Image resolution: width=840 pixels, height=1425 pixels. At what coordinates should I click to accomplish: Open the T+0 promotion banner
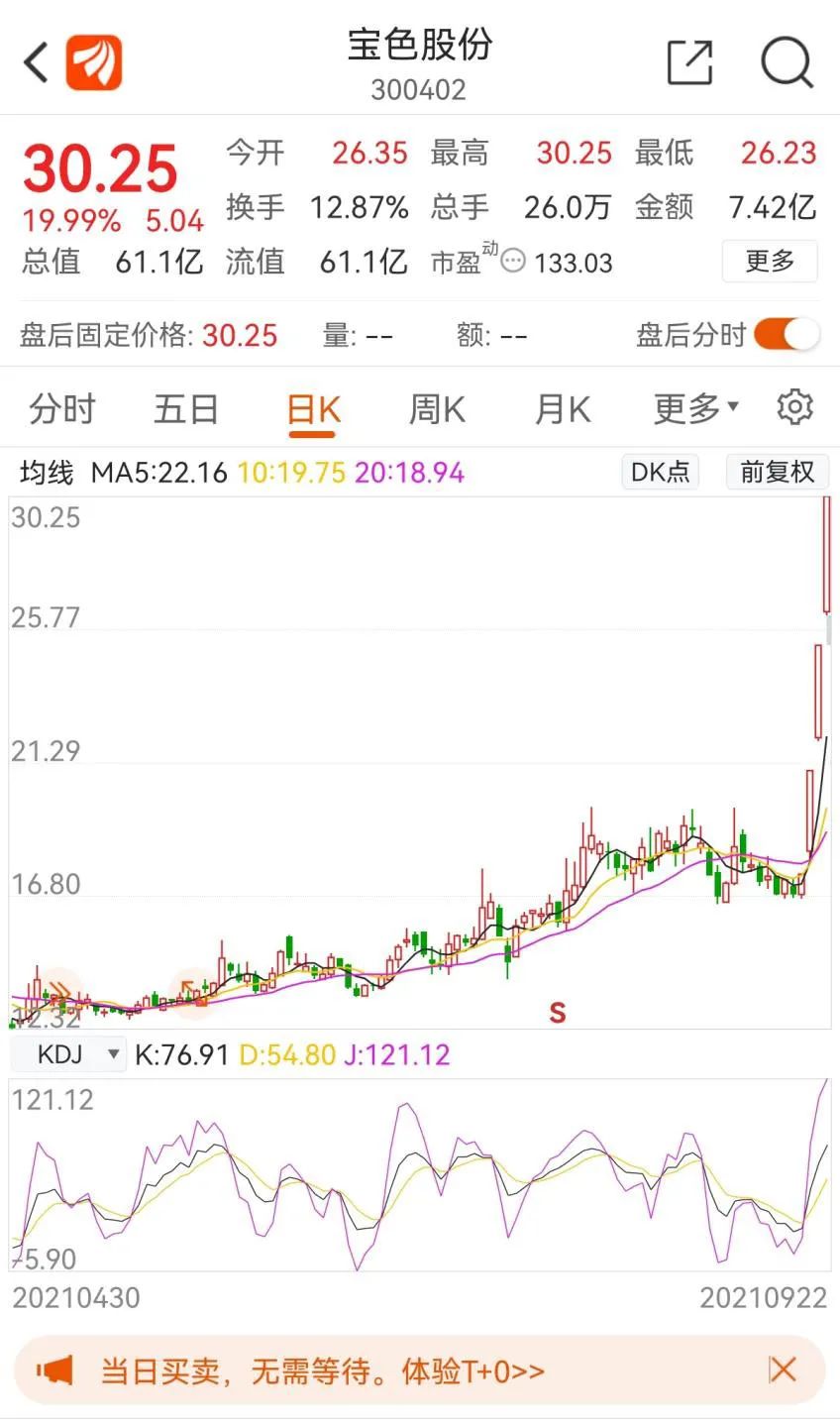point(323,1371)
